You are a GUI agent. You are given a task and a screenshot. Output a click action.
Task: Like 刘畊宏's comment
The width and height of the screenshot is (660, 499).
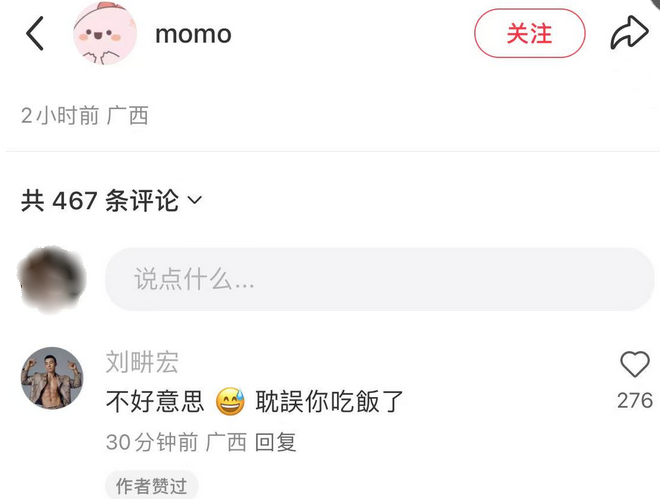tap(635, 364)
